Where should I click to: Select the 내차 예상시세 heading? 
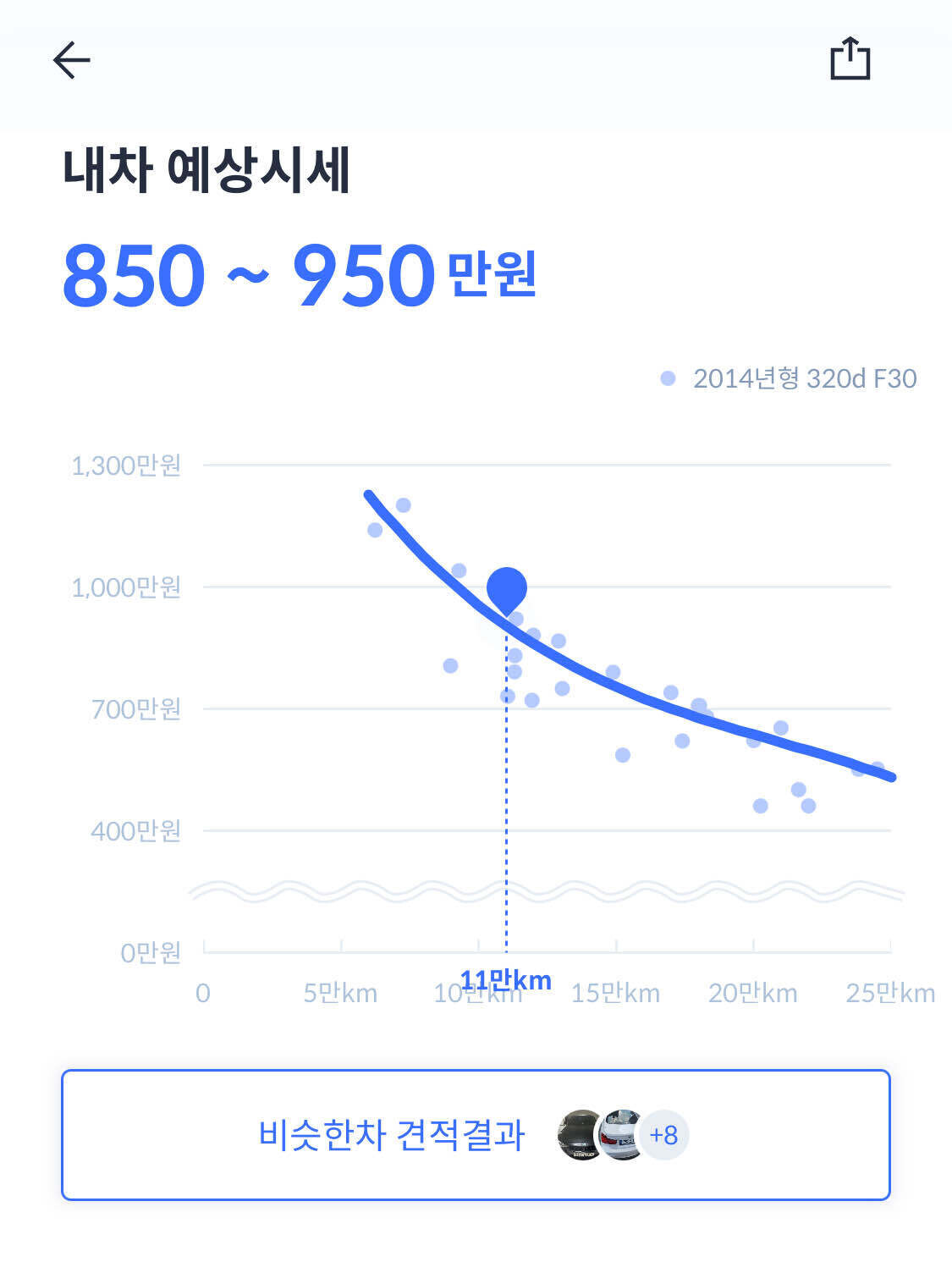pyautogui.click(x=207, y=168)
